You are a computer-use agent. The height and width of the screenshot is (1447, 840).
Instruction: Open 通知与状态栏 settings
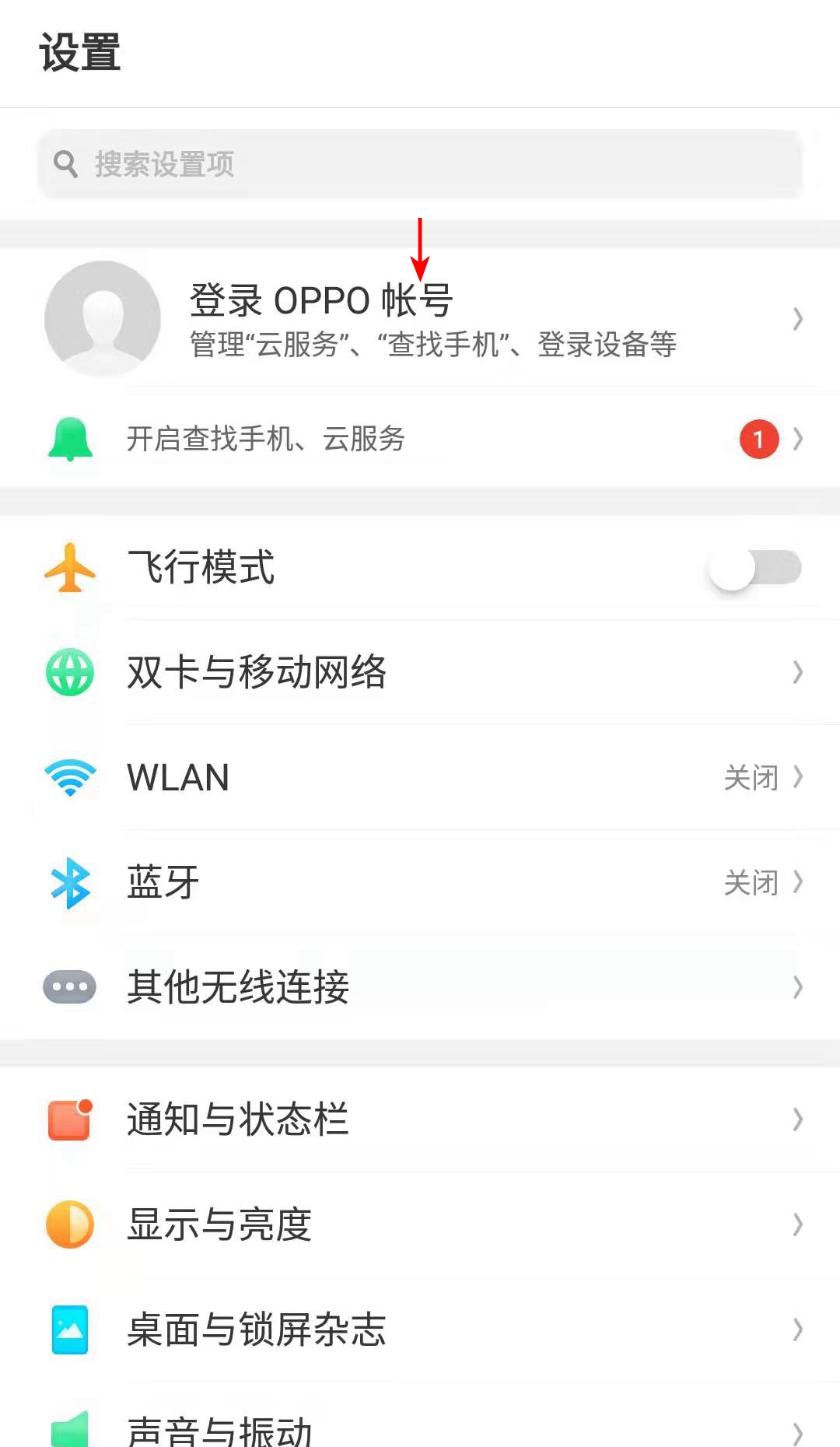[x=420, y=1119]
